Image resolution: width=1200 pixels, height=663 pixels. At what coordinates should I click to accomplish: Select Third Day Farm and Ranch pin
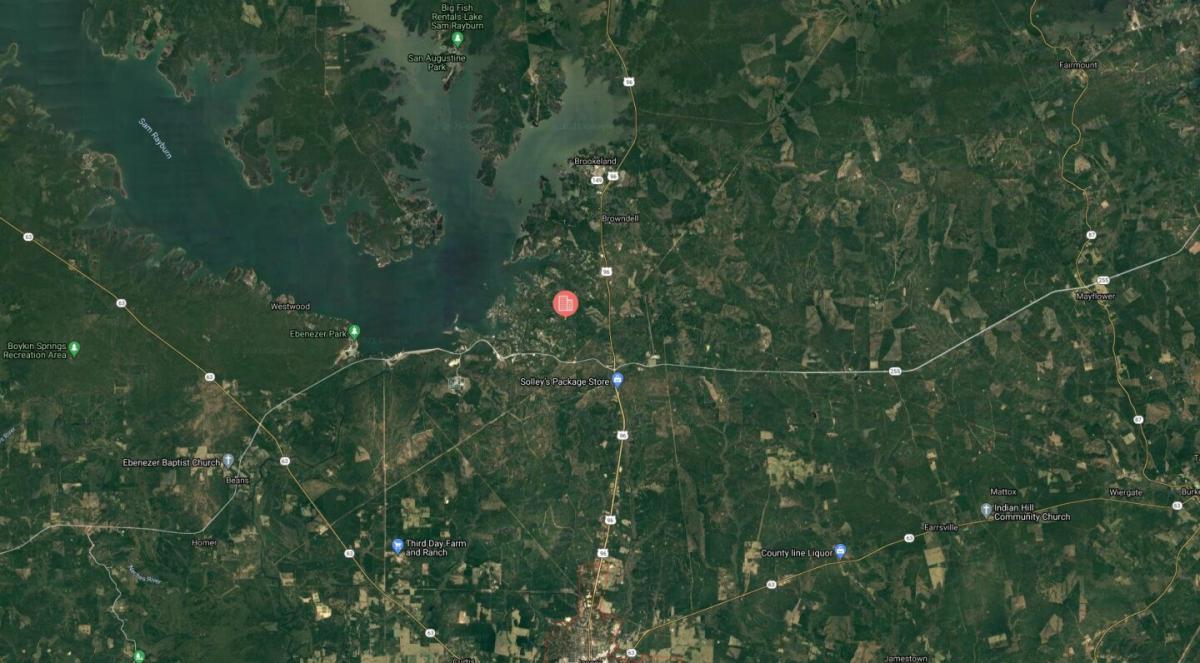pos(398,546)
